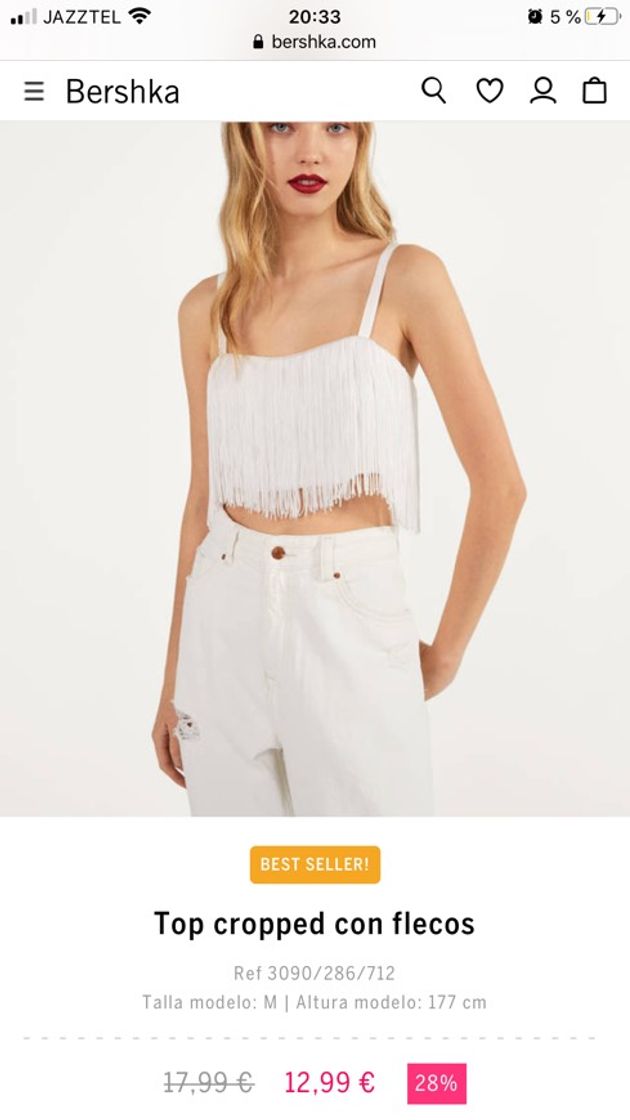Tap the bershka.com browser address bar
The width and height of the screenshot is (630, 1120).
pyautogui.click(x=314, y=42)
